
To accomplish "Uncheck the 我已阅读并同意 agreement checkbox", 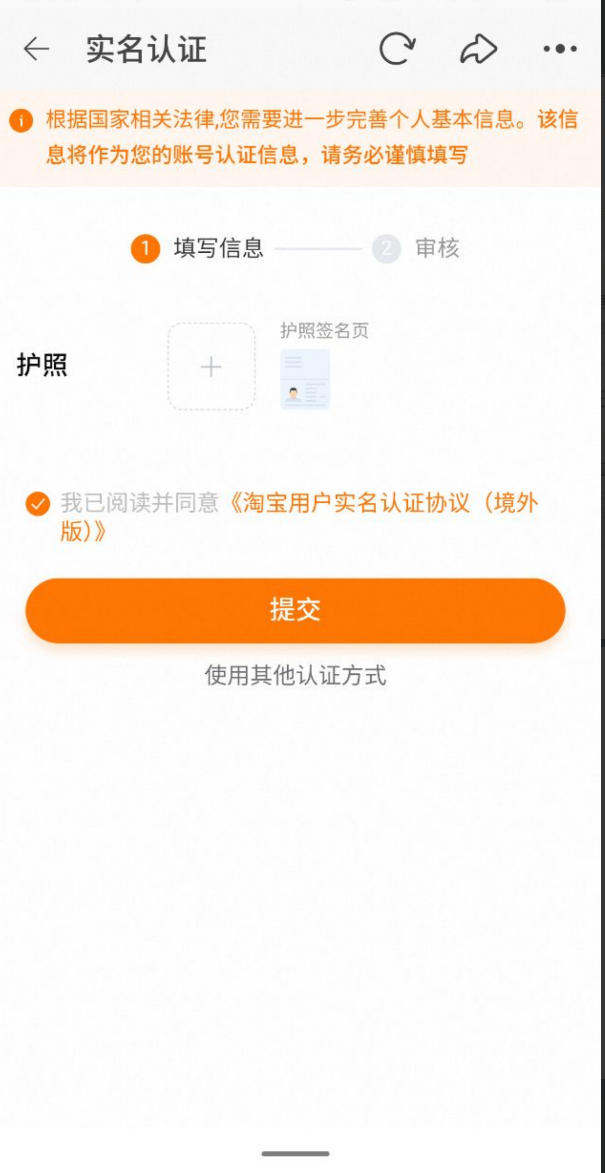I will pos(38,503).
